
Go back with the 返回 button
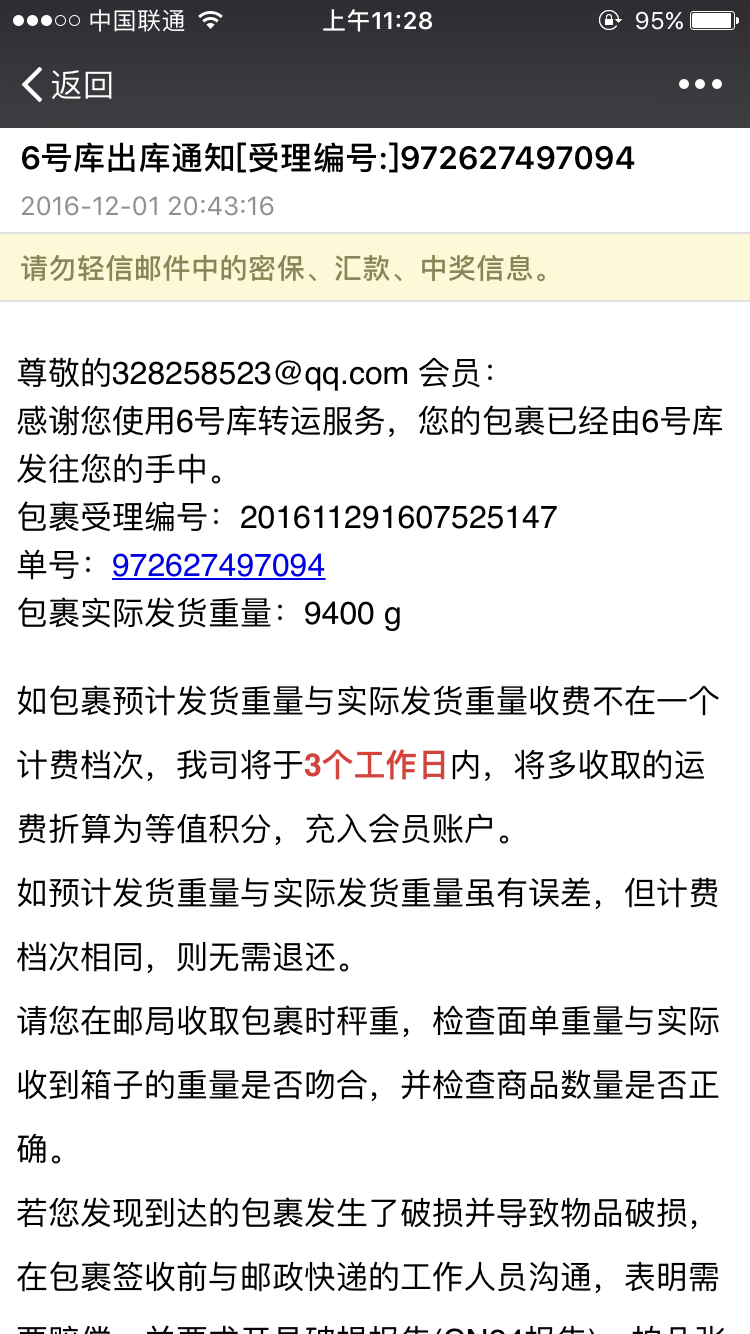(x=67, y=85)
